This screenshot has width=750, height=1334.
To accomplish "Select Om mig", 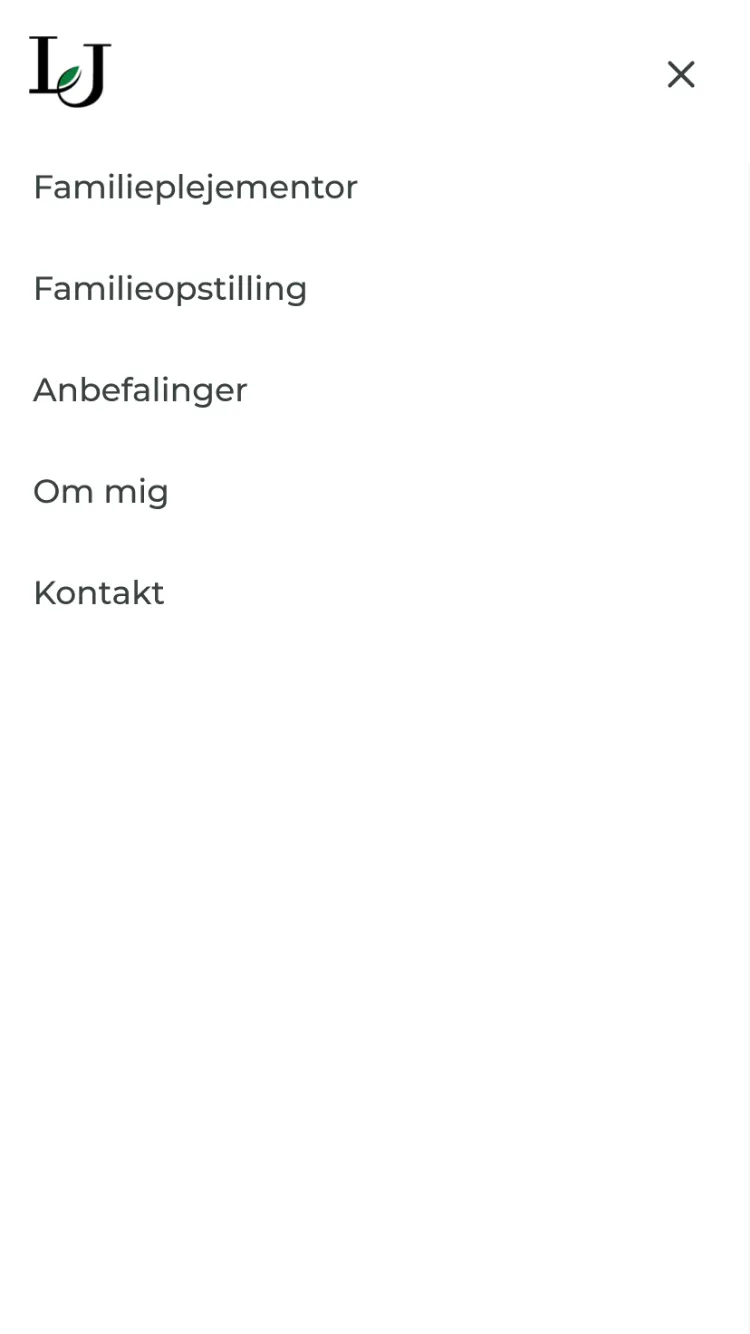I will (101, 491).
